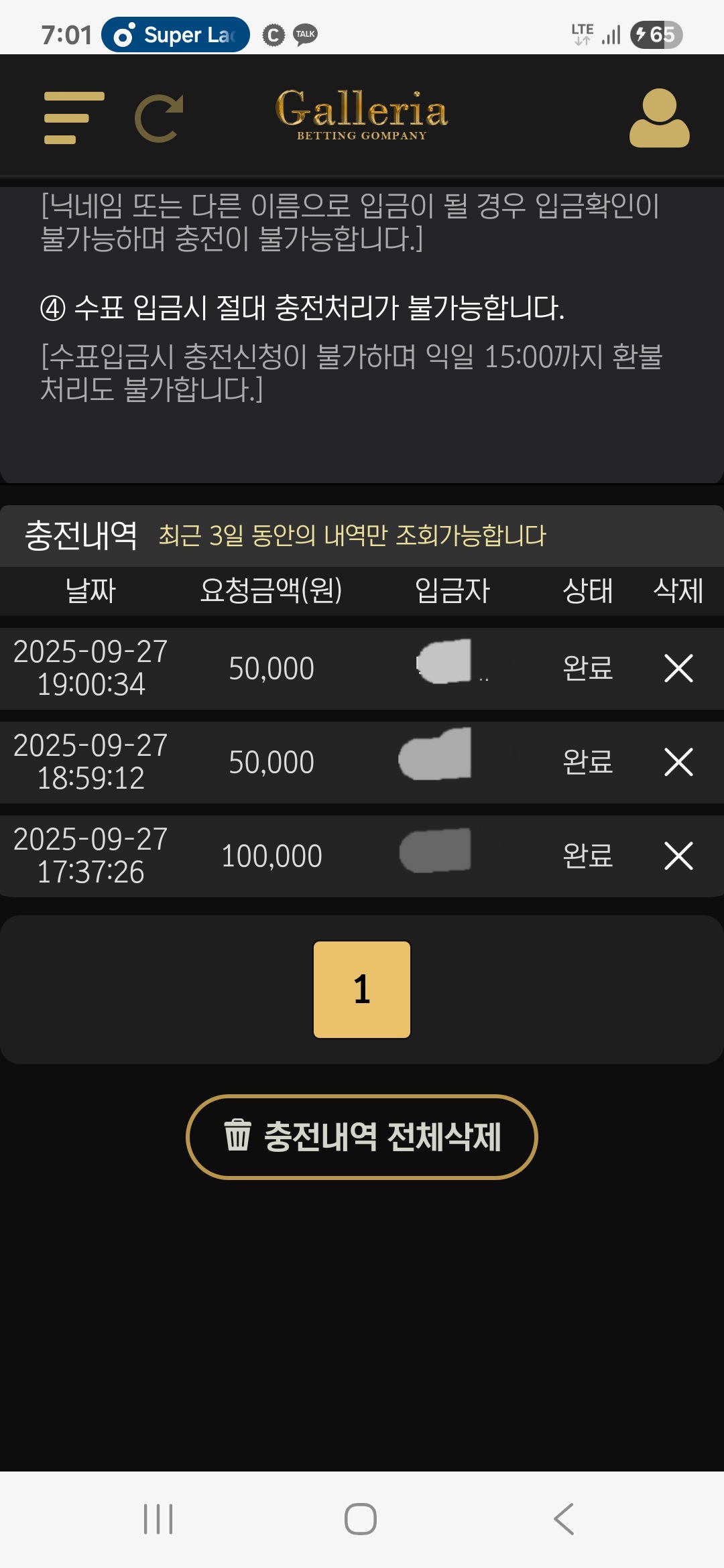Tap 충전내역 전체삭제 button
Viewport: 724px width, 1568px height.
click(x=362, y=1136)
